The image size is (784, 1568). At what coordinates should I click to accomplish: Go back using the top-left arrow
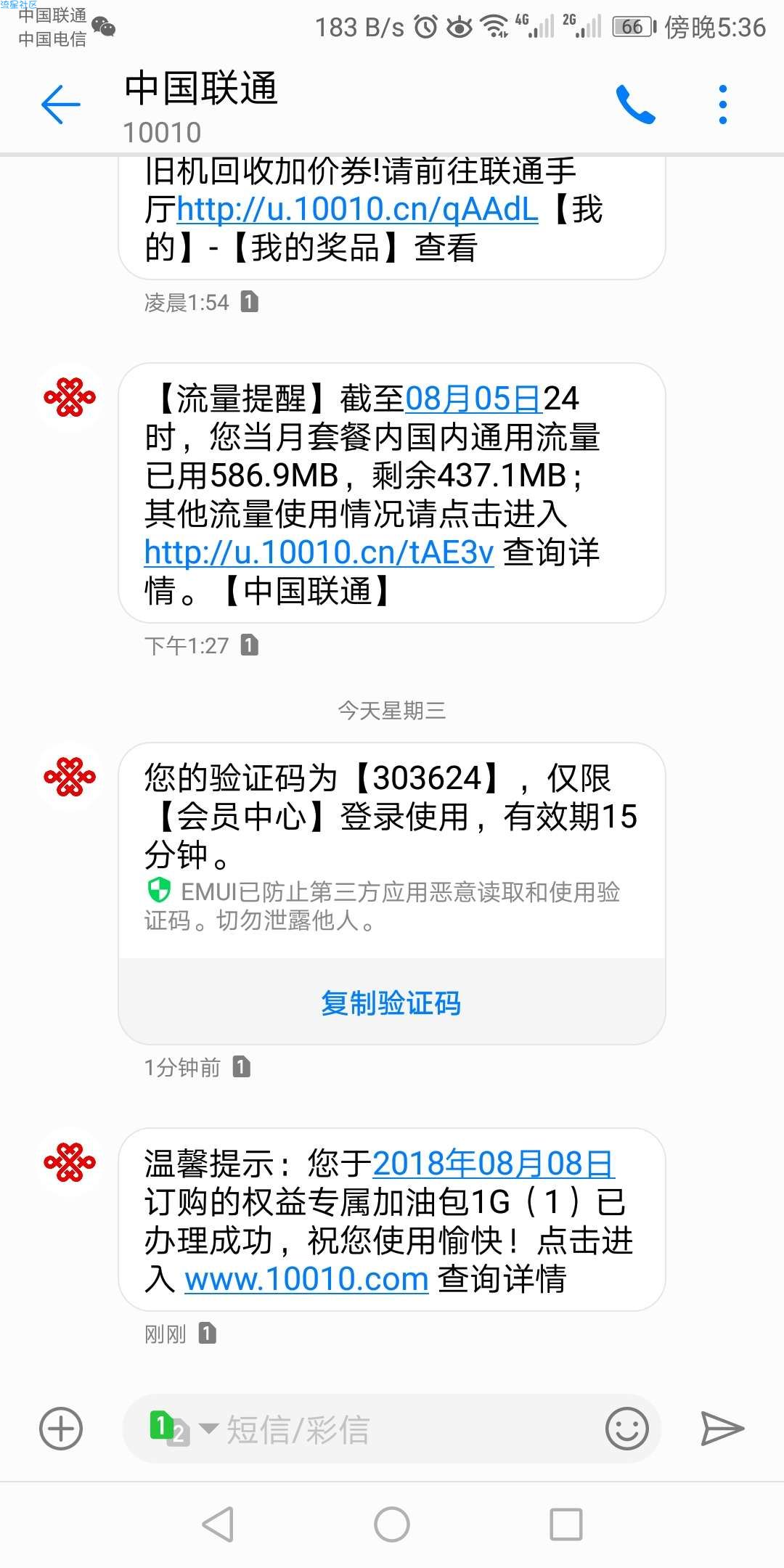pyautogui.click(x=60, y=105)
